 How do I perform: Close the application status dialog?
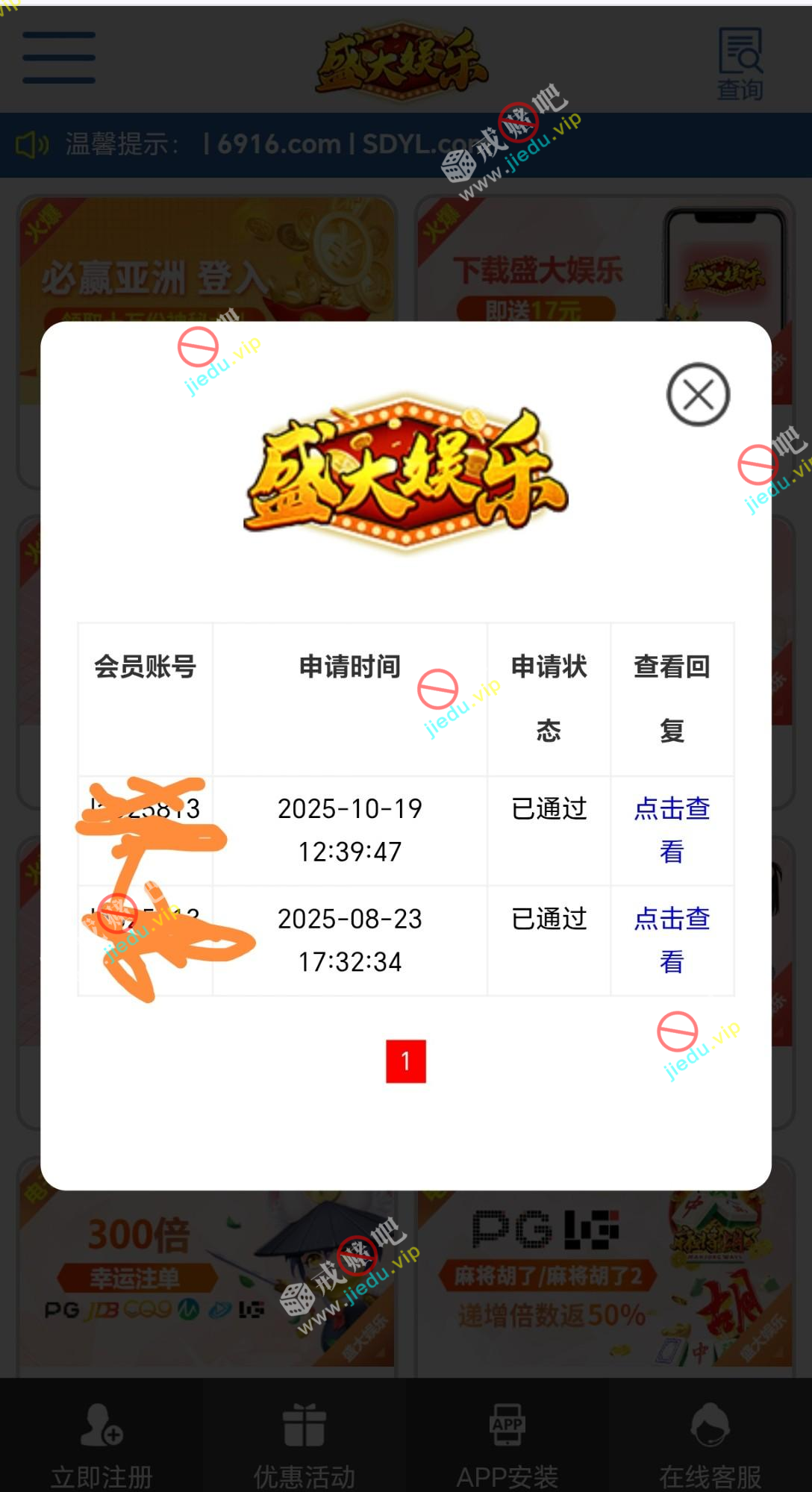tap(698, 395)
